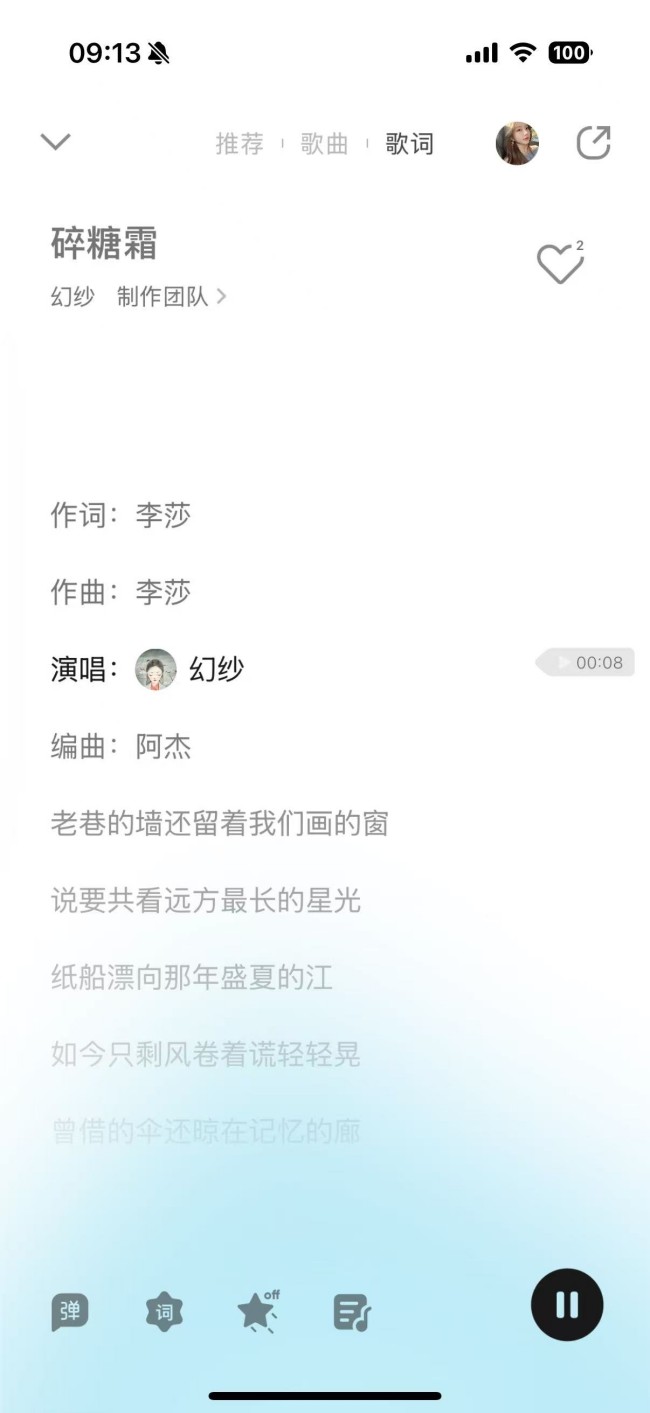Open the playlist queue icon
Screen dimensions: 650x1413
pos(352,1312)
